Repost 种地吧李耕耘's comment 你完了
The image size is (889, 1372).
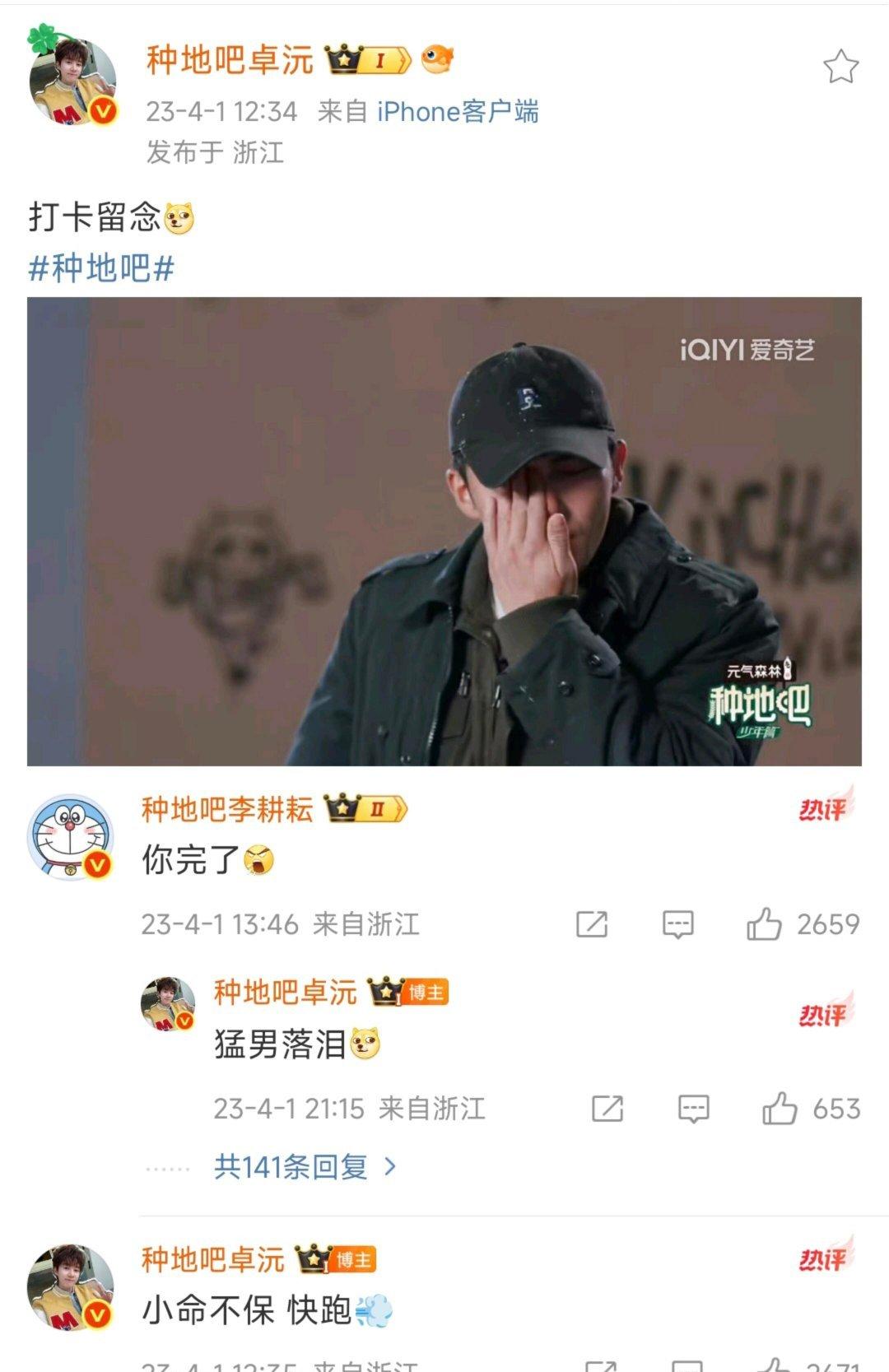(x=592, y=924)
